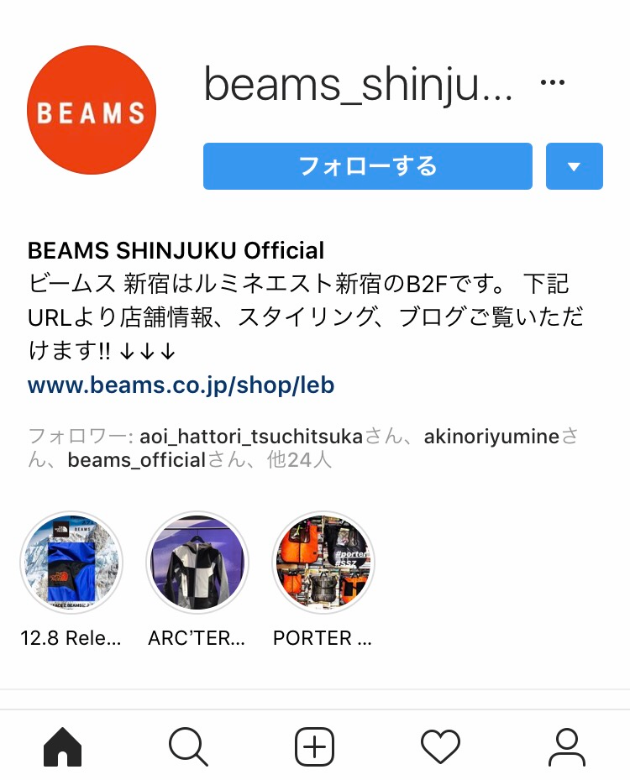View the BEAMS profile picture
Screen dimensions: 630x780
(92, 110)
